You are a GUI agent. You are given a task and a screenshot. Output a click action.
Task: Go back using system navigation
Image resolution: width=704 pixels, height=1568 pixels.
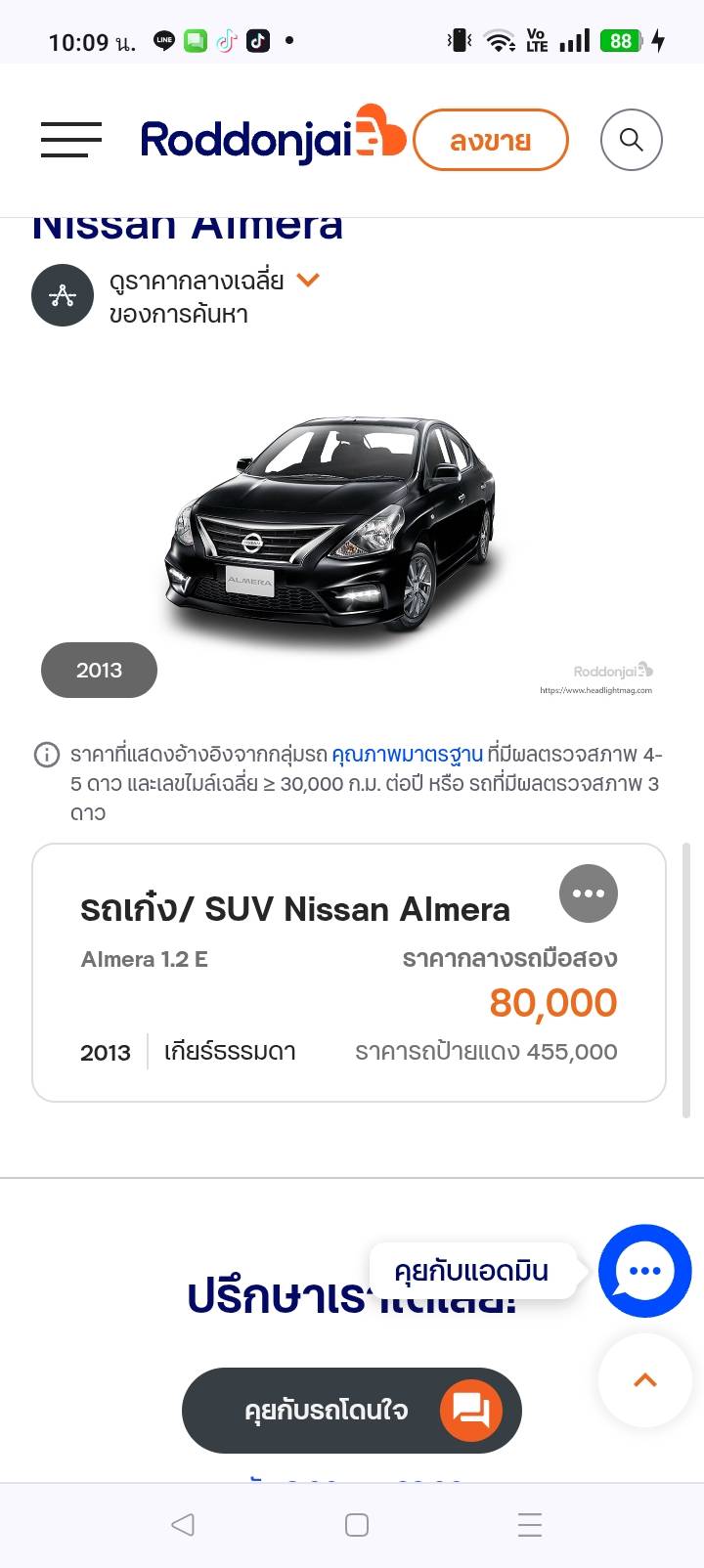tap(183, 1524)
